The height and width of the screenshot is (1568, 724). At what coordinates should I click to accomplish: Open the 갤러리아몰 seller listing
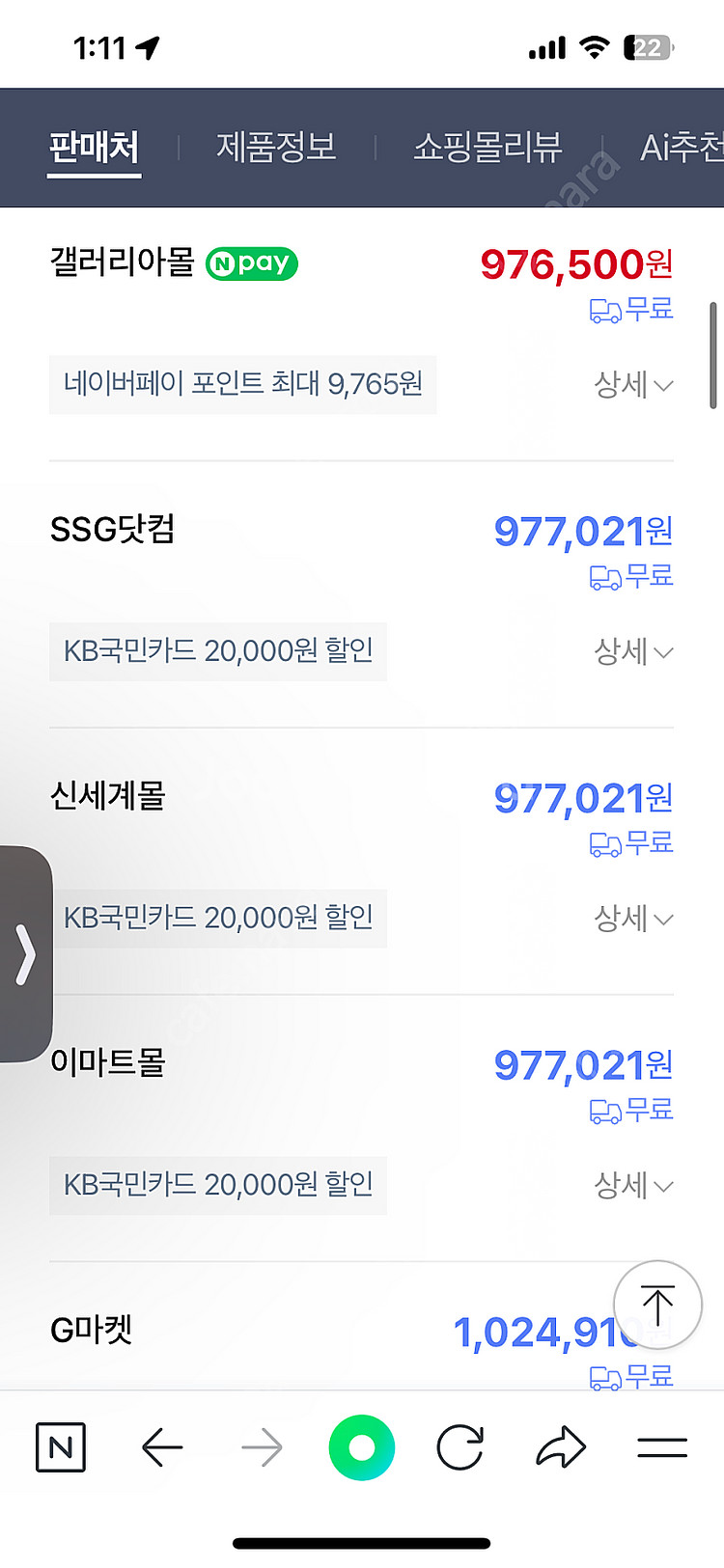click(123, 261)
